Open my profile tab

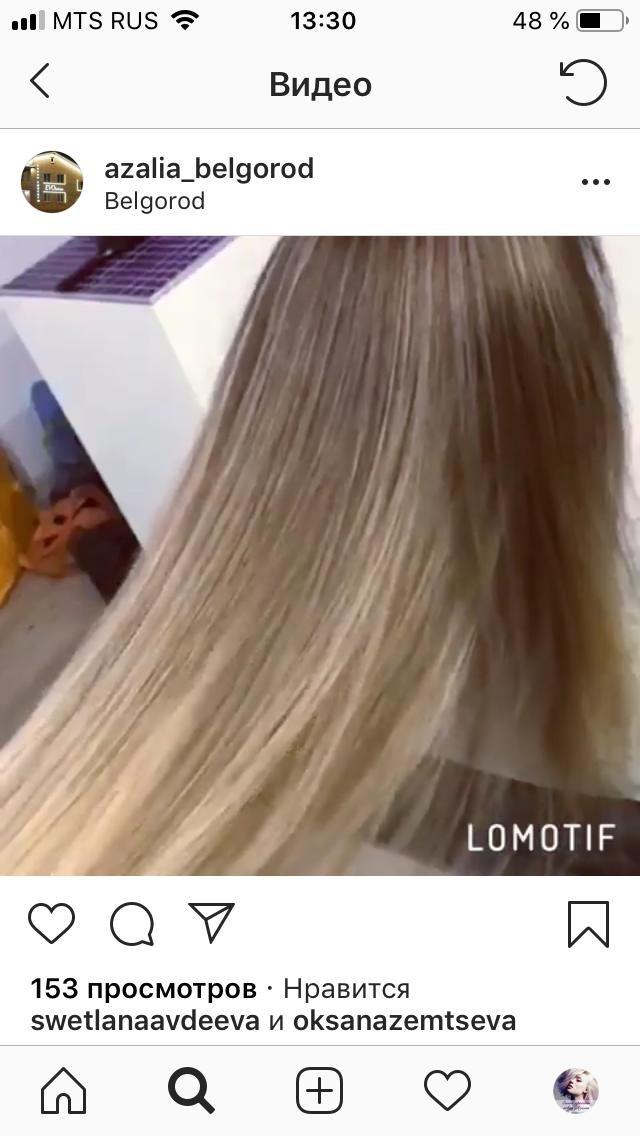pos(575,1090)
